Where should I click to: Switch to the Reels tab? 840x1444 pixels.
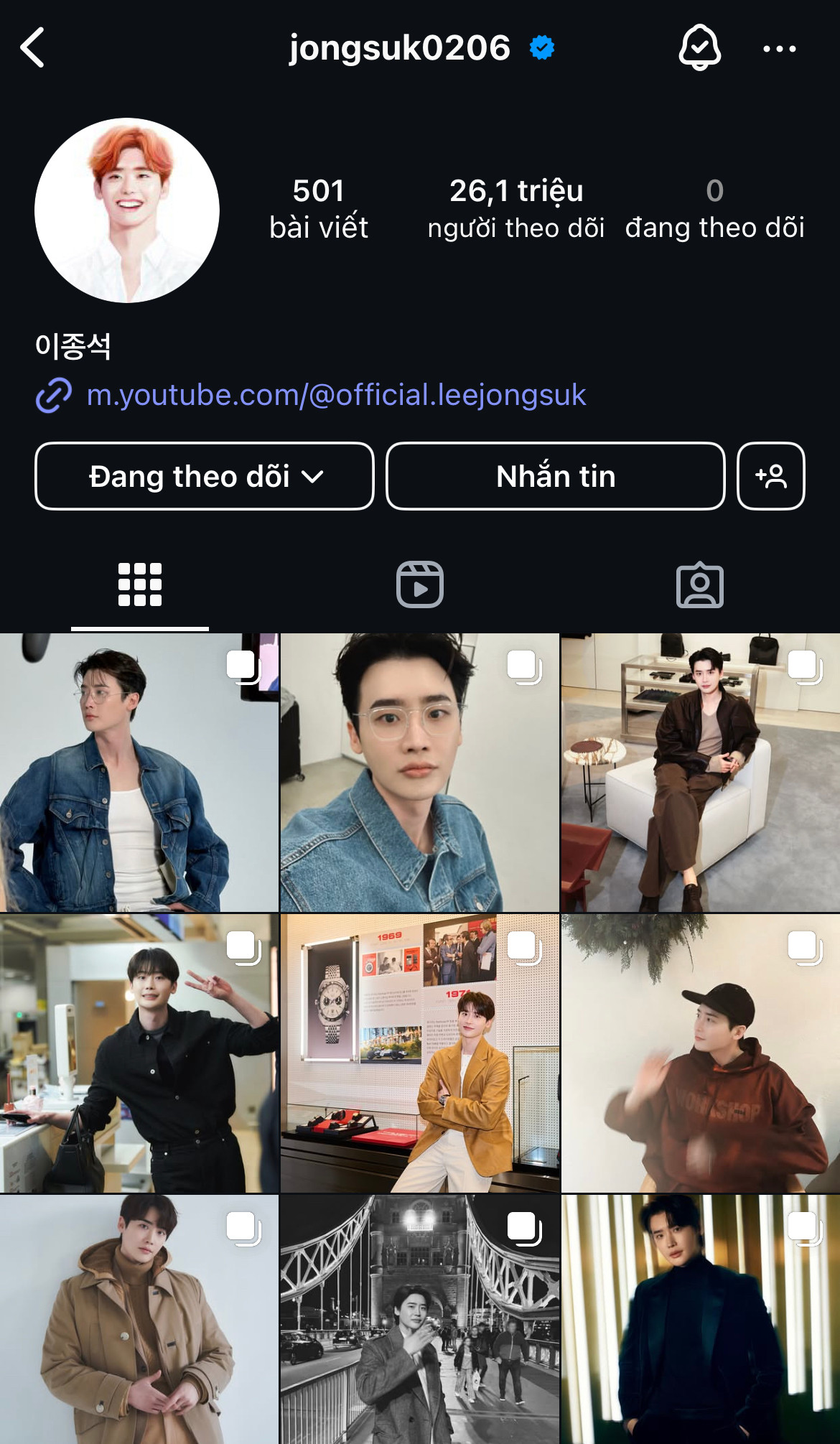tap(420, 584)
